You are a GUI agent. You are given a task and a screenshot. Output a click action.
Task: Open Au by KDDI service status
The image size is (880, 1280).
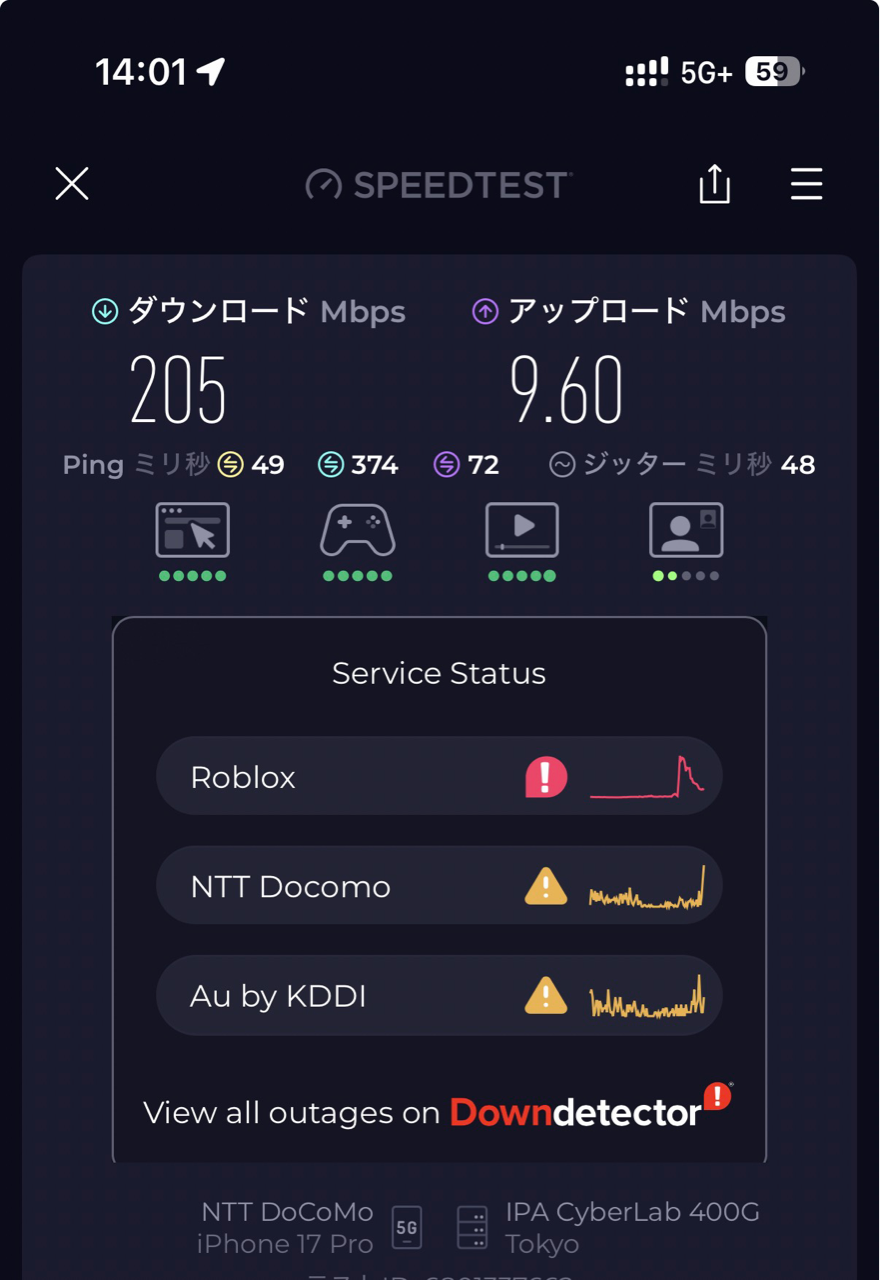(439, 996)
